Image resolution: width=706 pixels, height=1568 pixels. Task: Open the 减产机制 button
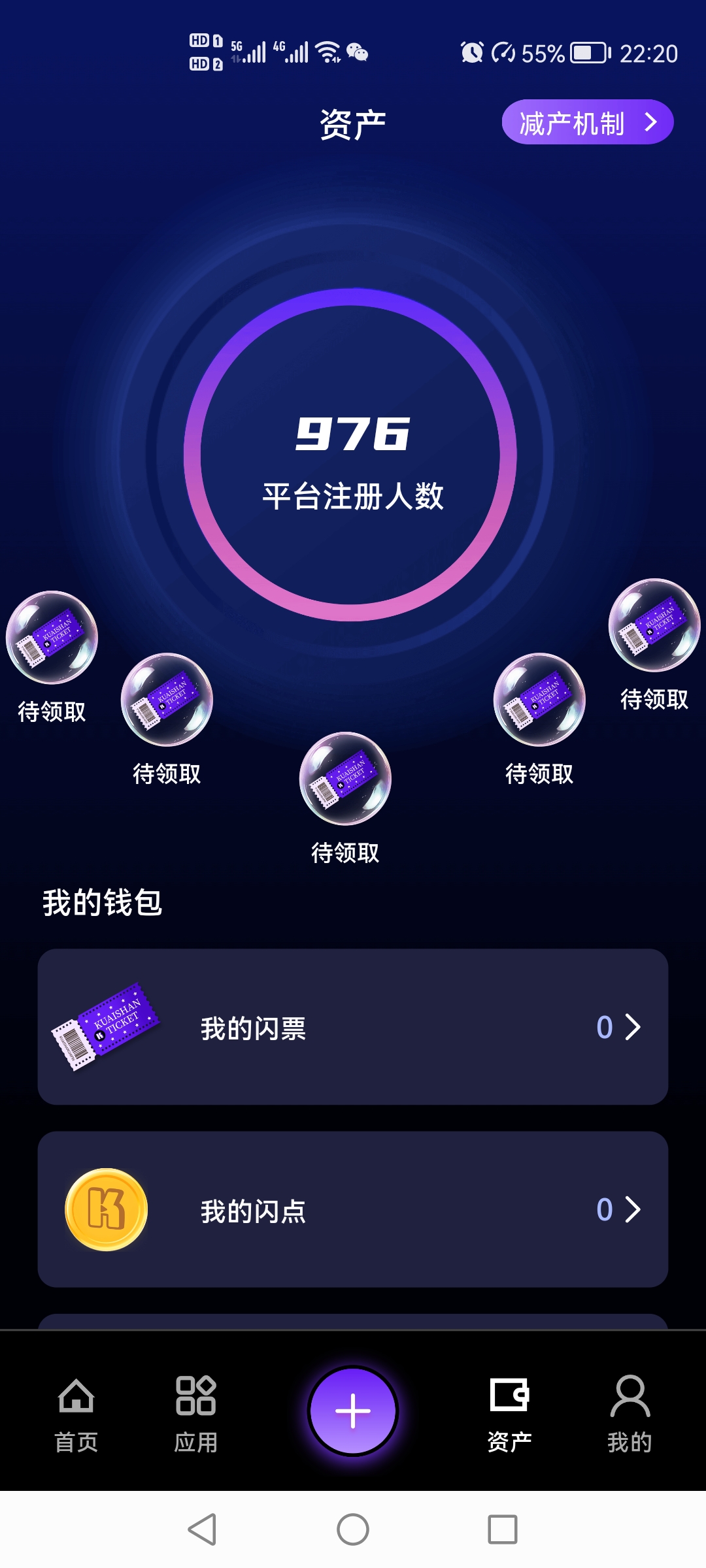coord(588,122)
